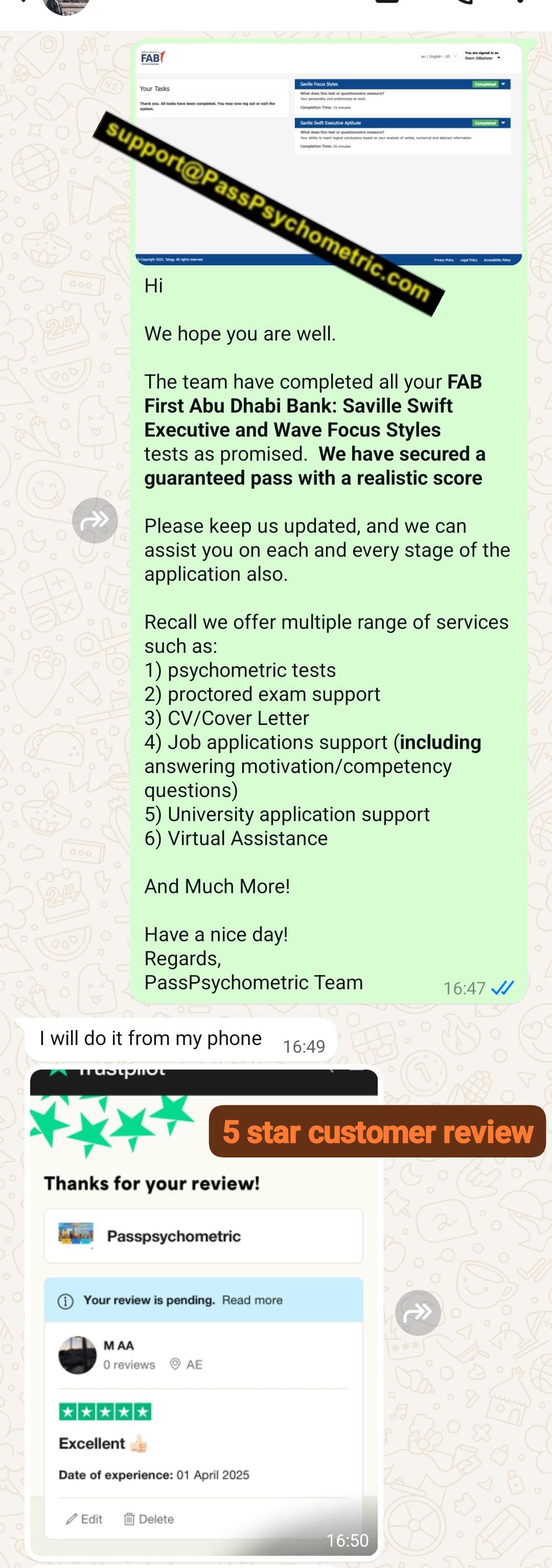Viewport: 552px width, 1568px height.
Task: Forward the FAB tests completed message
Action: click(x=95, y=520)
